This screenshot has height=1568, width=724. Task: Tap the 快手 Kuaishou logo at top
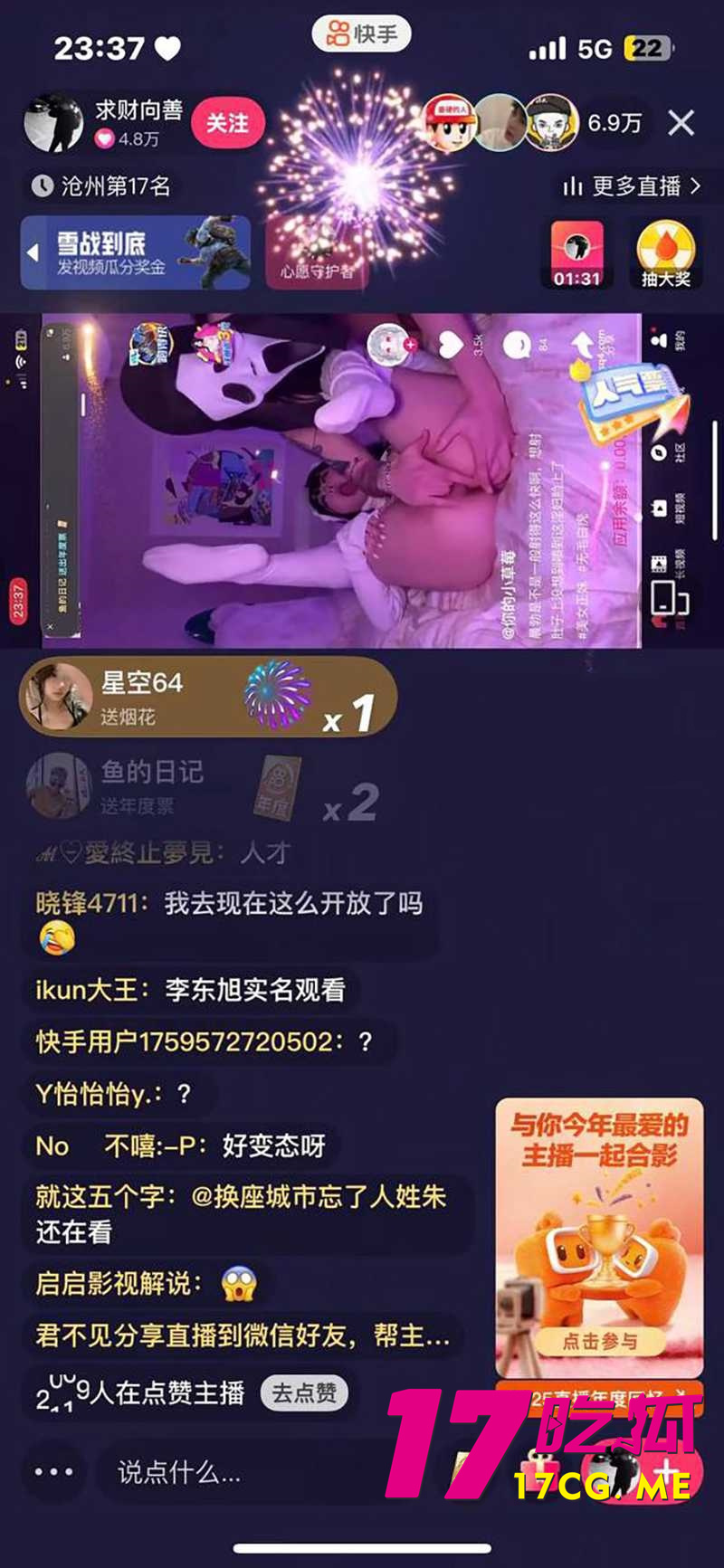tap(360, 33)
